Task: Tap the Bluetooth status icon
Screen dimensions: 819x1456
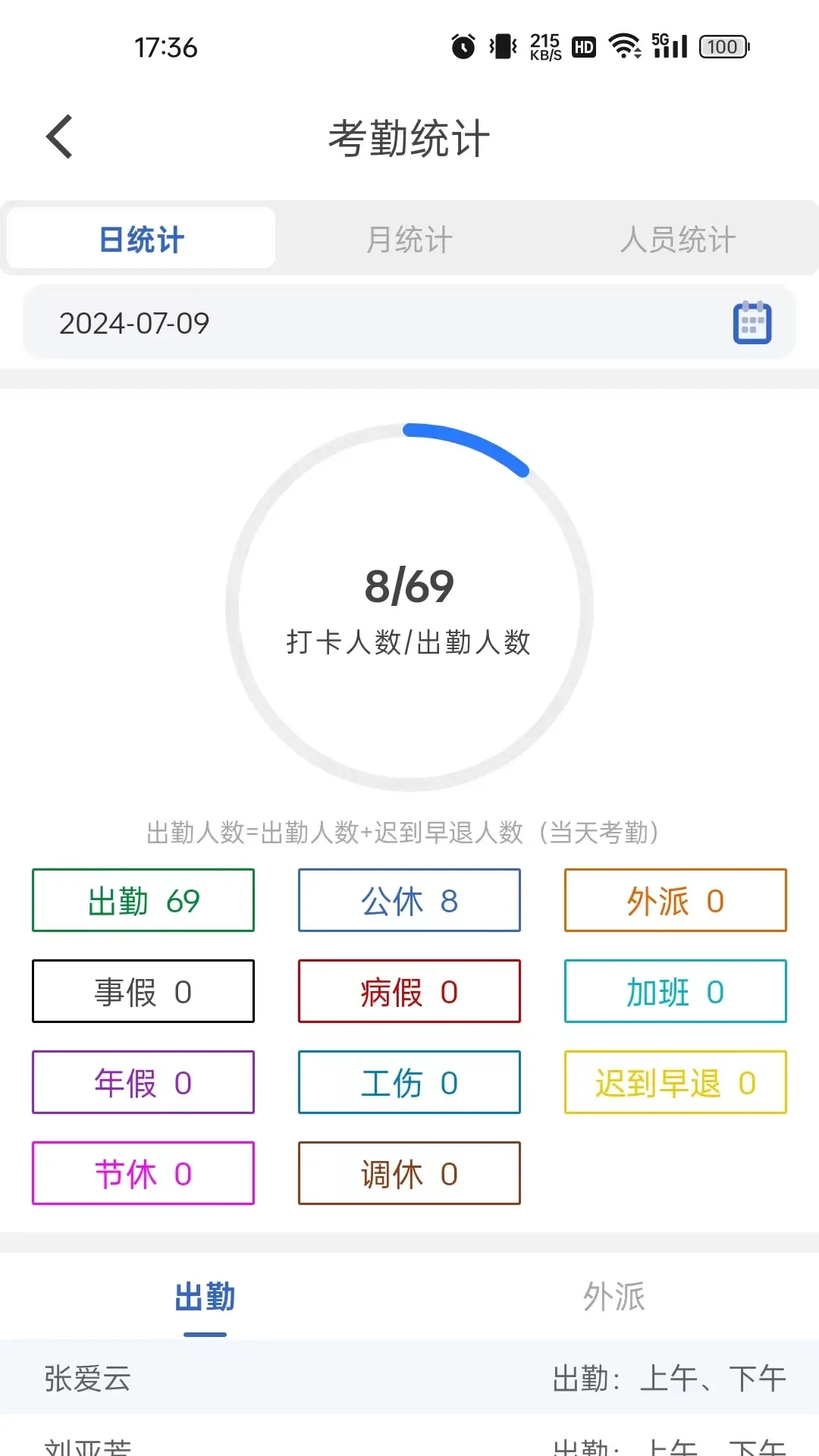Action: coord(500,47)
